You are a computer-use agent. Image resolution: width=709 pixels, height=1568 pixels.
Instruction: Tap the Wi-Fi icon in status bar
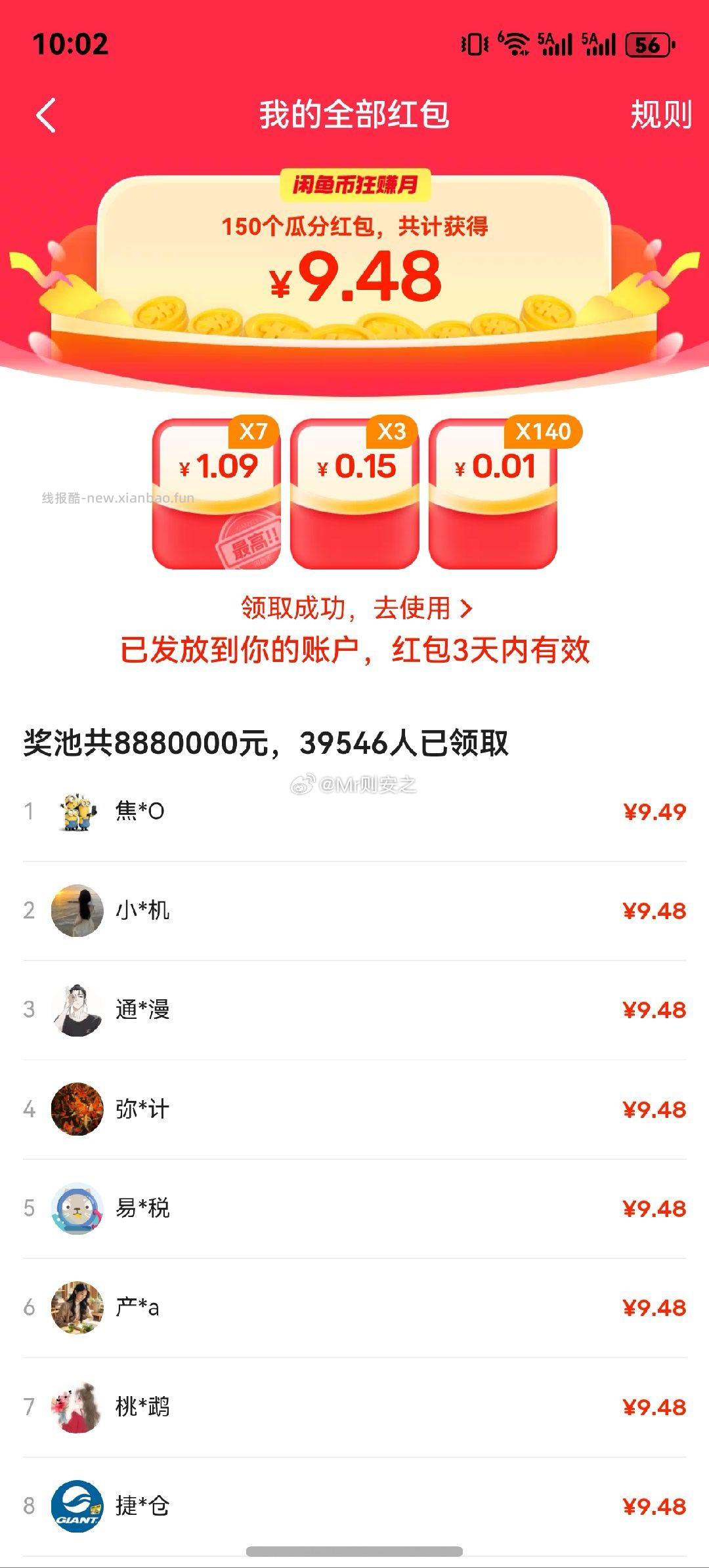[514, 44]
